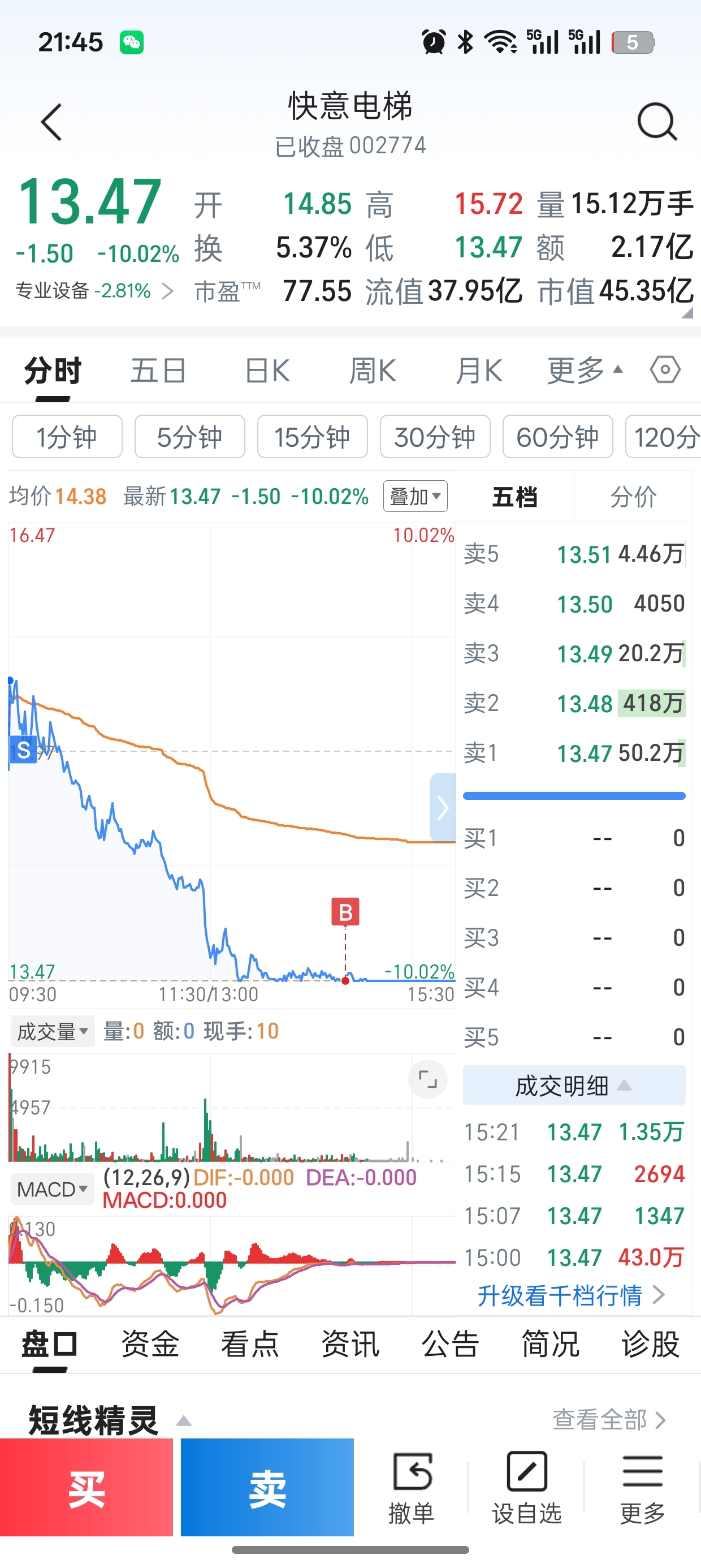Choose the 5分钟 interval chip

(x=190, y=437)
